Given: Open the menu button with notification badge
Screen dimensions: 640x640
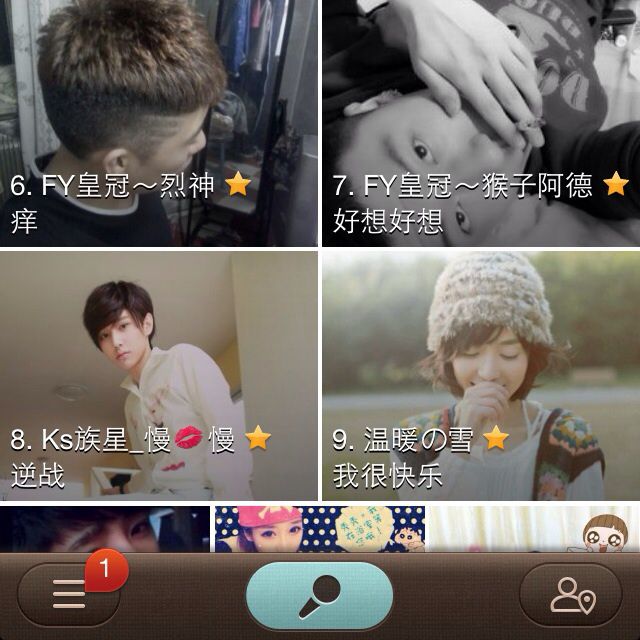Looking at the screenshot, I should coord(69,595).
